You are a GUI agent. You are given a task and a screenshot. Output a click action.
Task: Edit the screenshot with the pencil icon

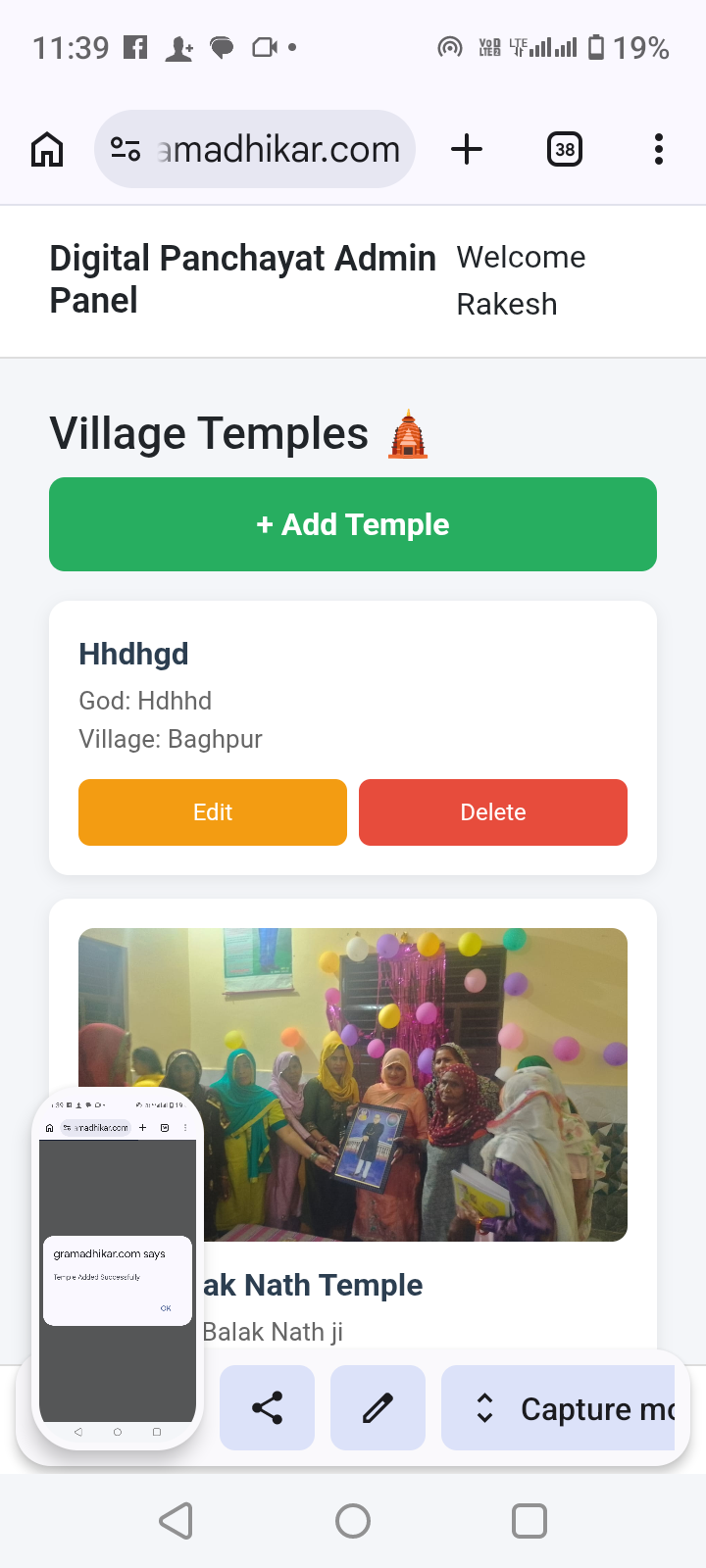click(x=378, y=1408)
